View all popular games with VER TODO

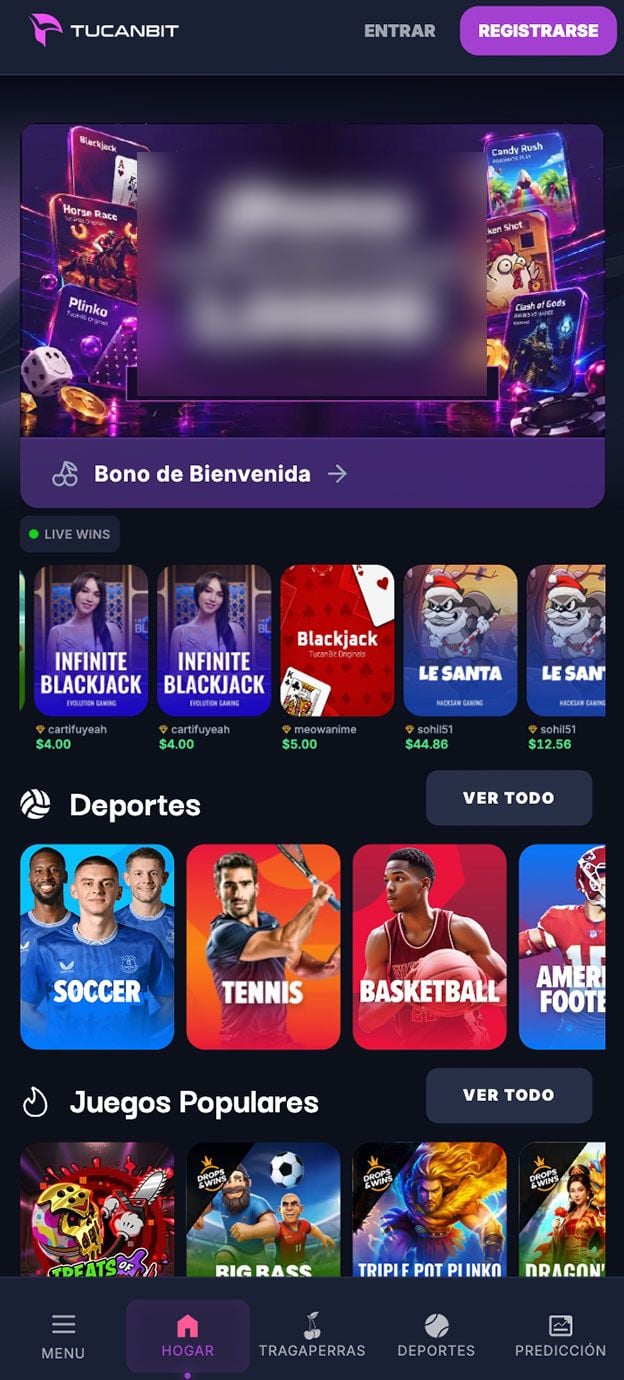click(509, 1095)
